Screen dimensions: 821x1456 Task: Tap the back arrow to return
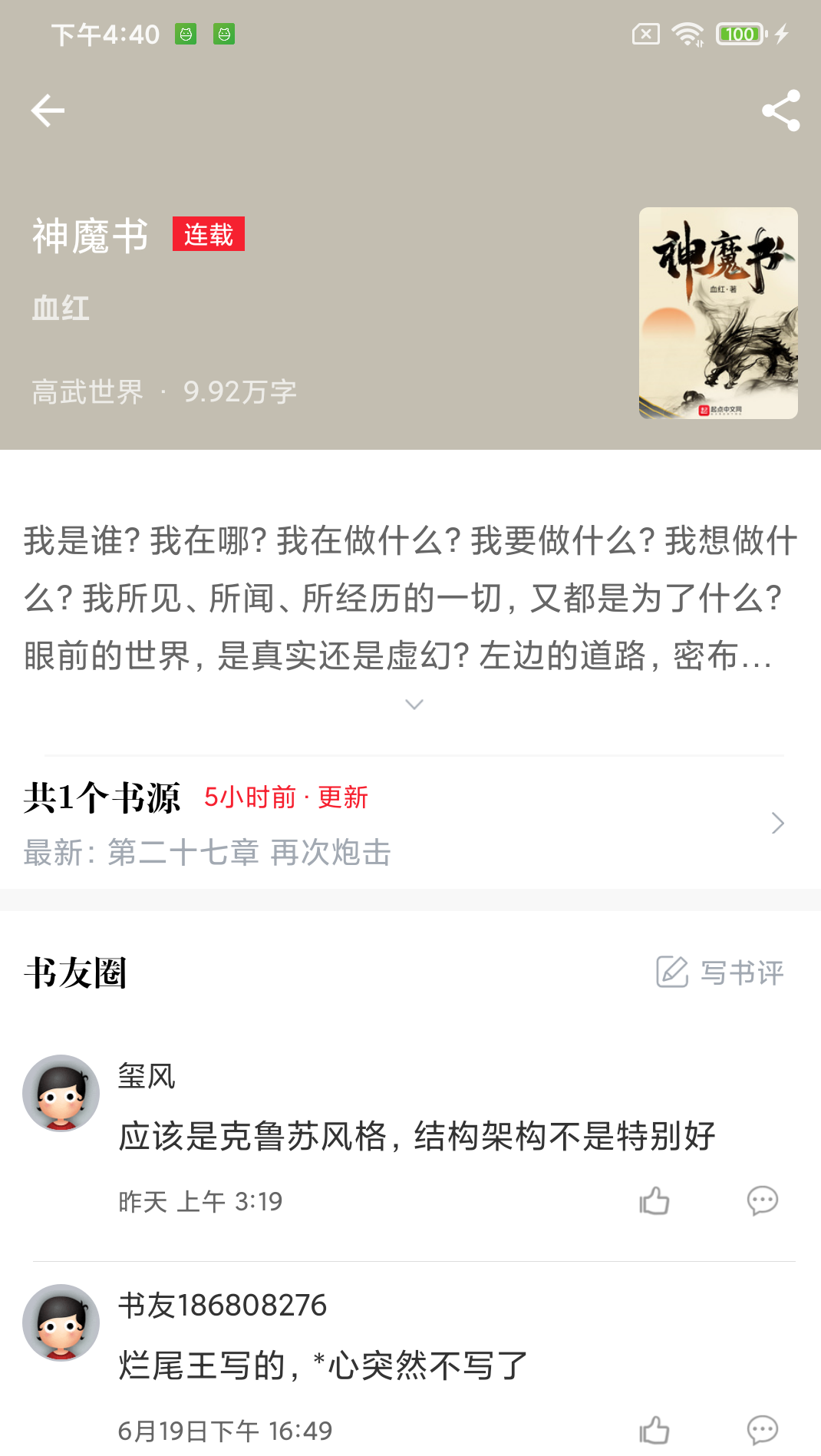48,110
